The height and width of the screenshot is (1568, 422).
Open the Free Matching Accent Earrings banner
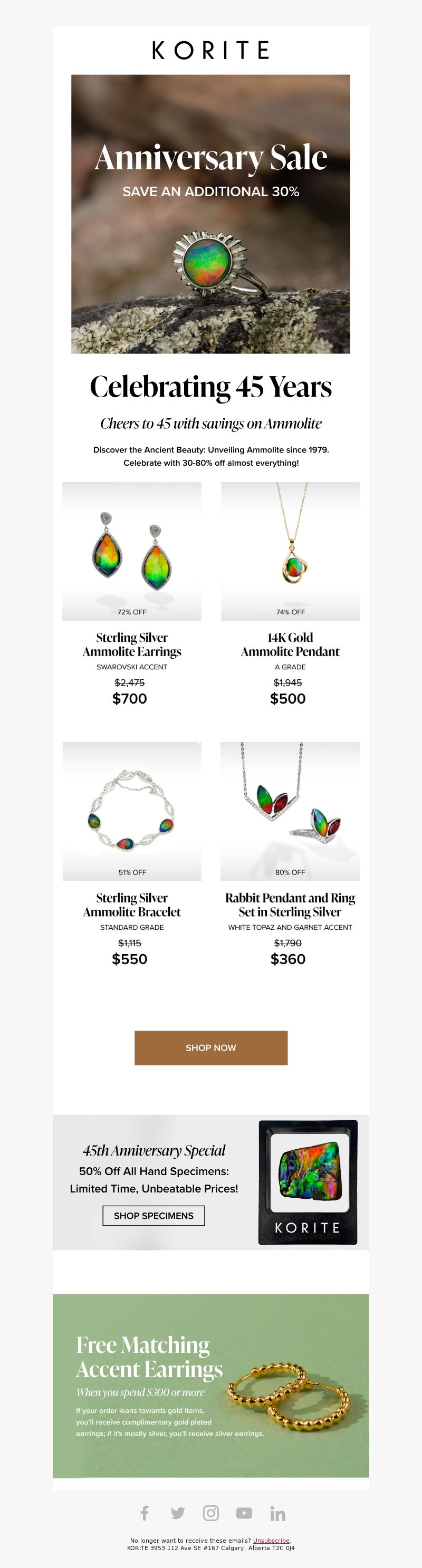[210, 1386]
